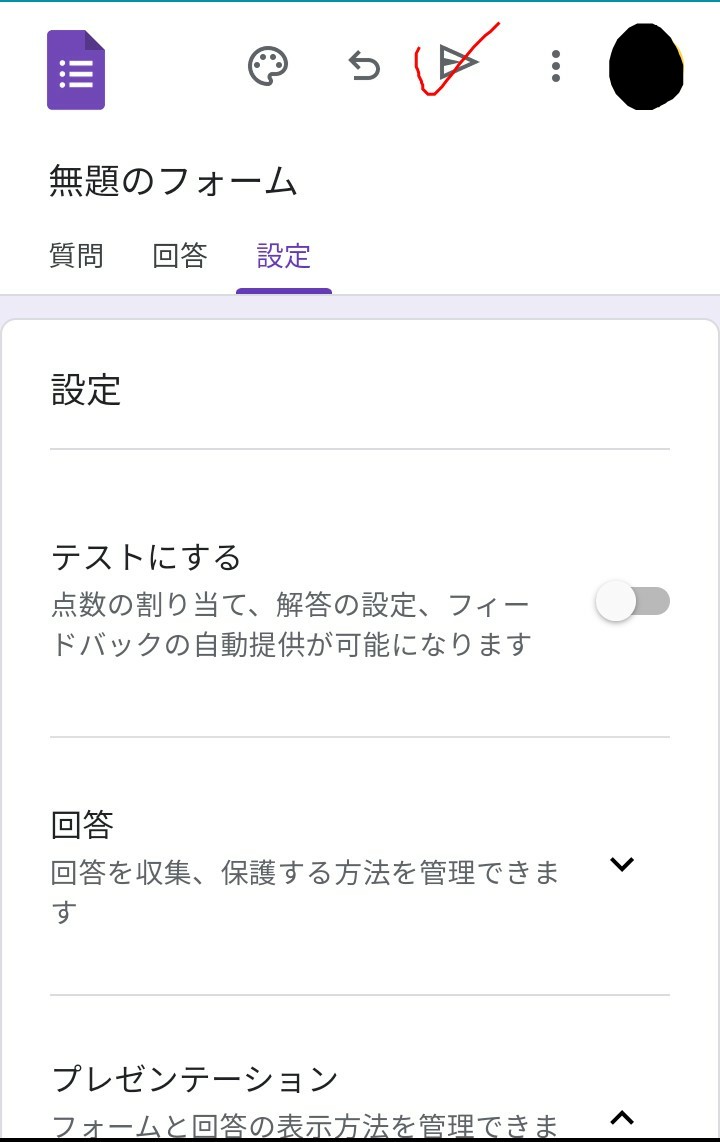Switch to the 質問 tab

[x=76, y=256]
